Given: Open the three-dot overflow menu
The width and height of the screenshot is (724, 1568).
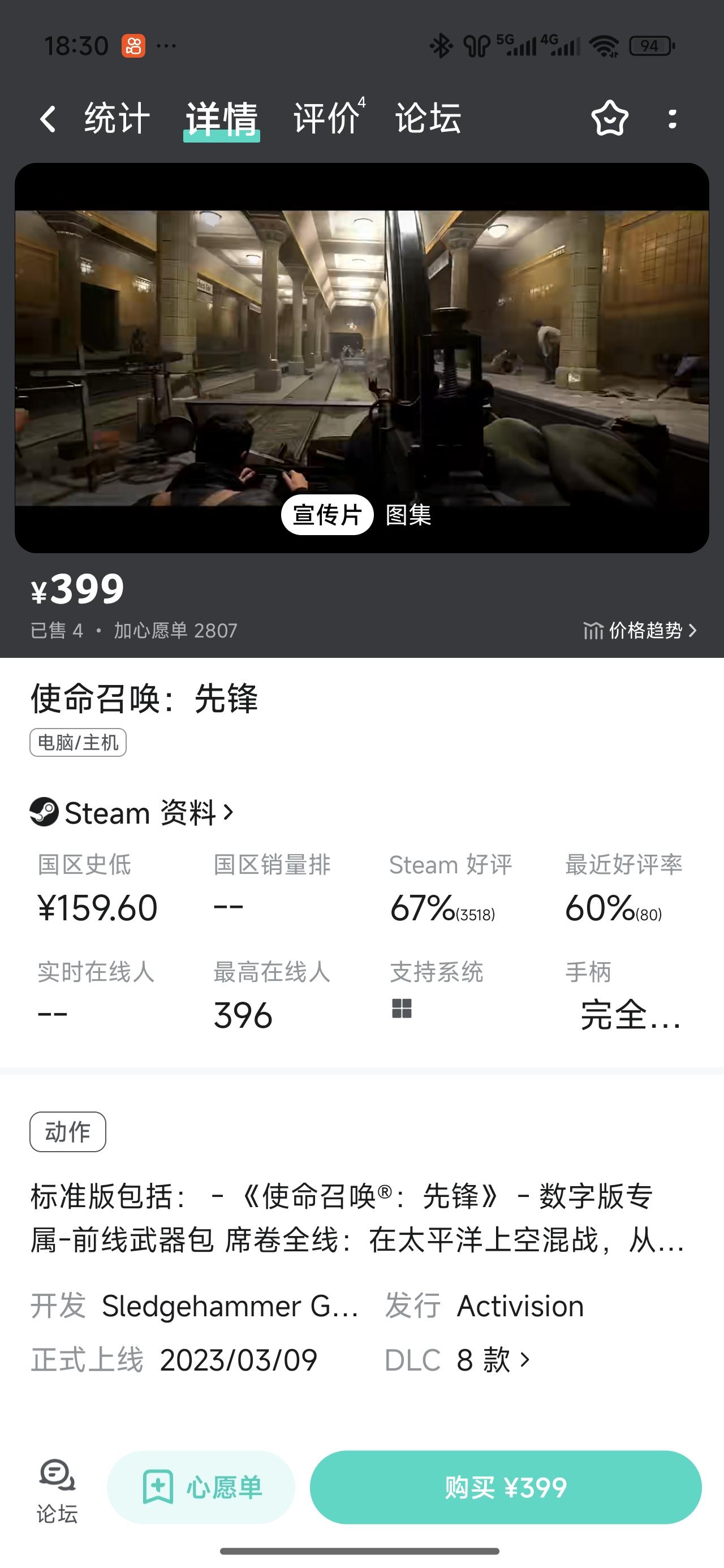Looking at the screenshot, I should tap(672, 119).
